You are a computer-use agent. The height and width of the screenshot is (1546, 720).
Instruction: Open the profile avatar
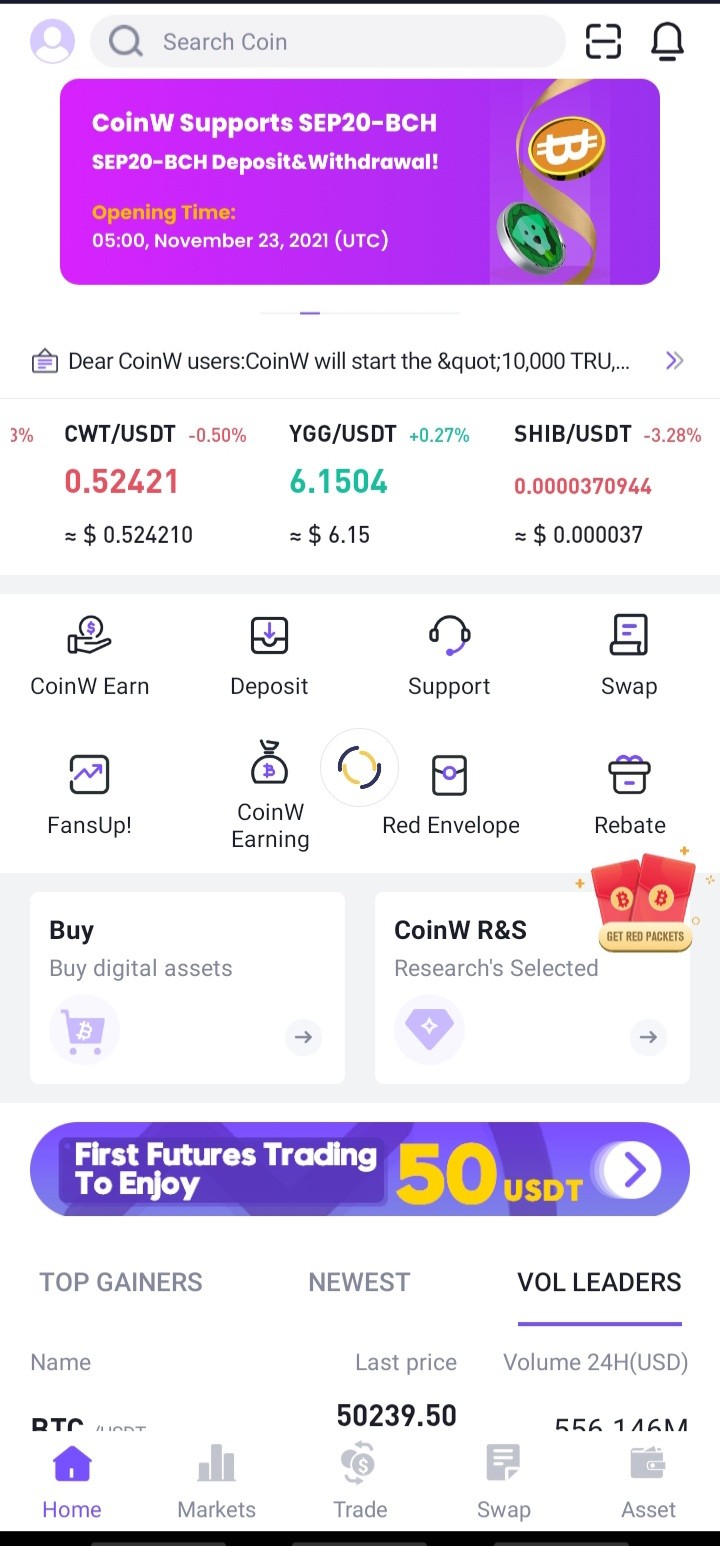pyautogui.click(x=52, y=42)
